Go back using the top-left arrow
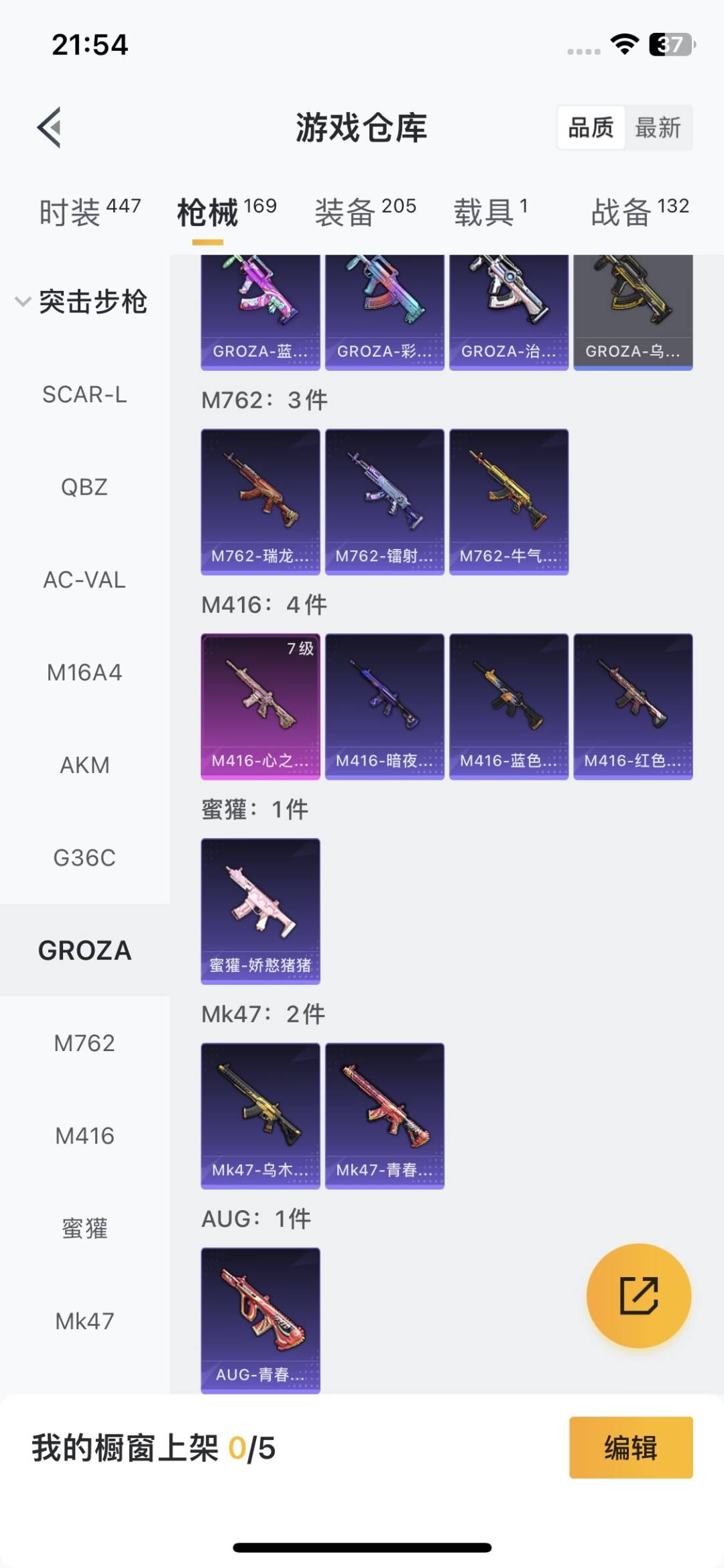The width and height of the screenshot is (724, 1568). click(50, 127)
